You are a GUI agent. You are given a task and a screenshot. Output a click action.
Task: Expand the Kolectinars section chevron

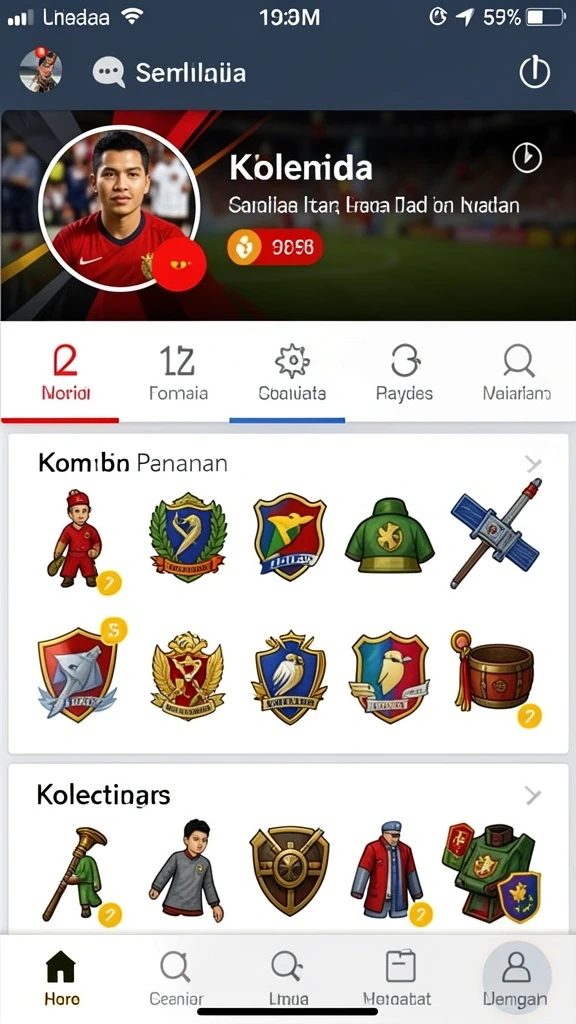click(x=534, y=795)
